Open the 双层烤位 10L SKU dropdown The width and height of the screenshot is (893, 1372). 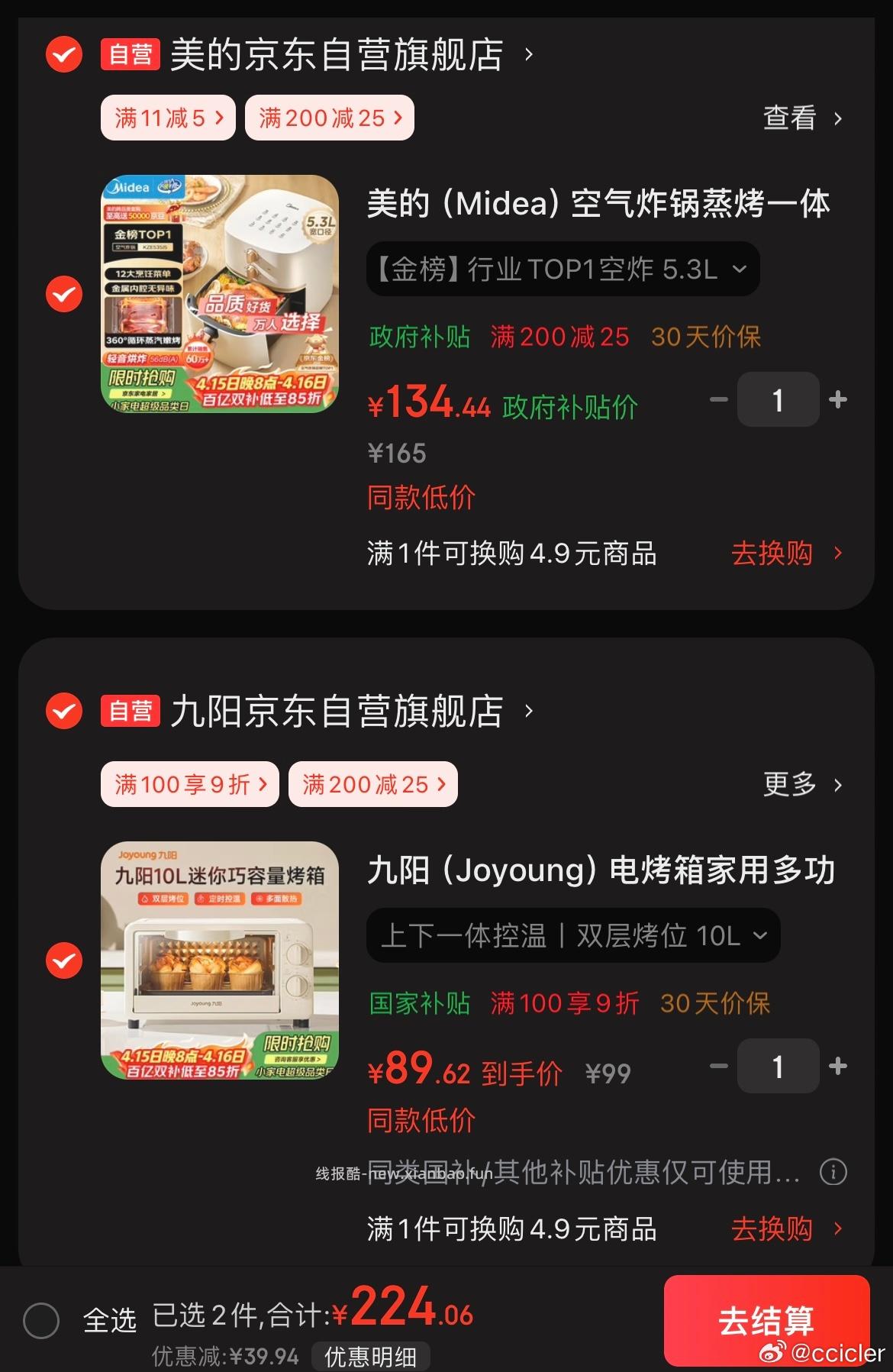coord(571,936)
